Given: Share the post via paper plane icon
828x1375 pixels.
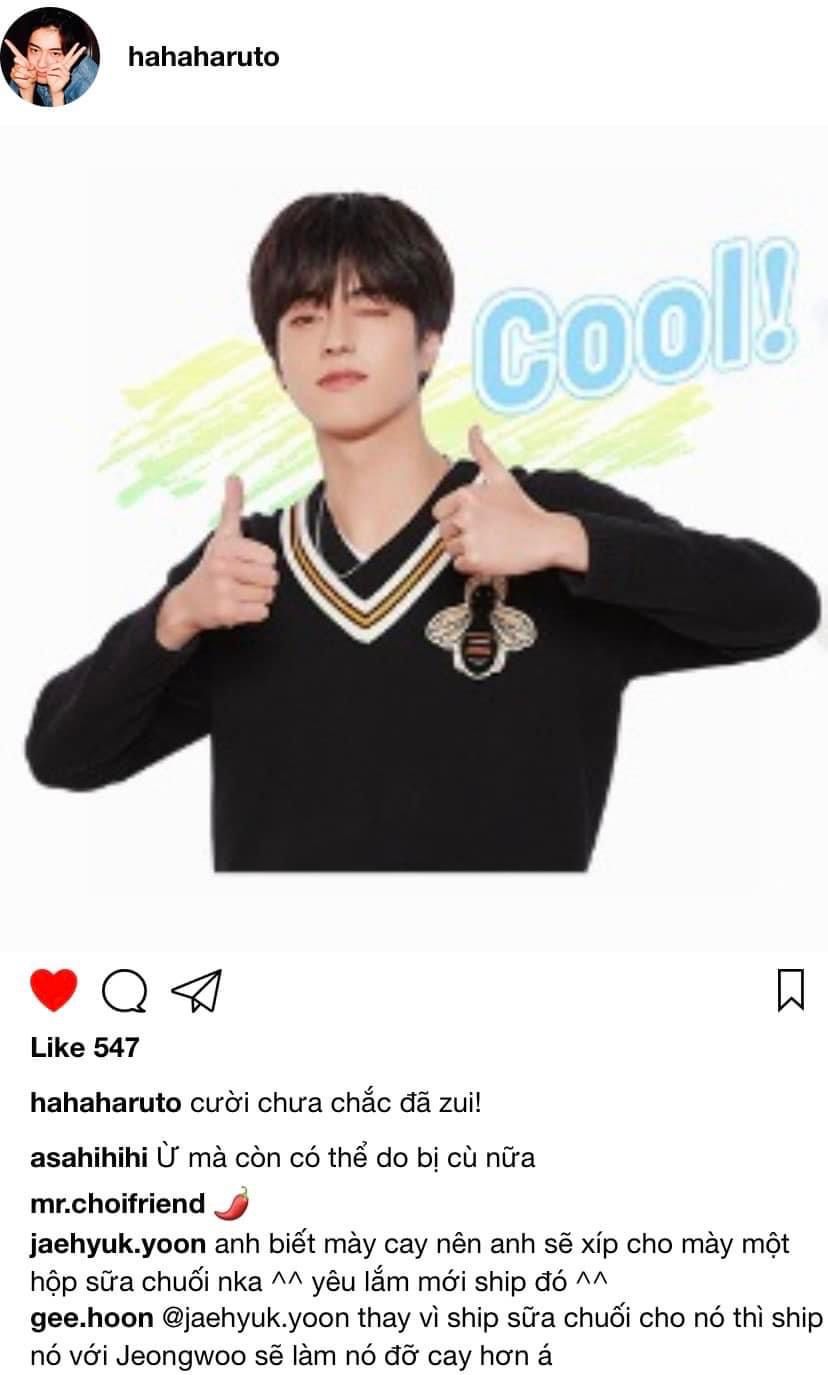Looking at the screenshot, I should click(x=196, y=991).
